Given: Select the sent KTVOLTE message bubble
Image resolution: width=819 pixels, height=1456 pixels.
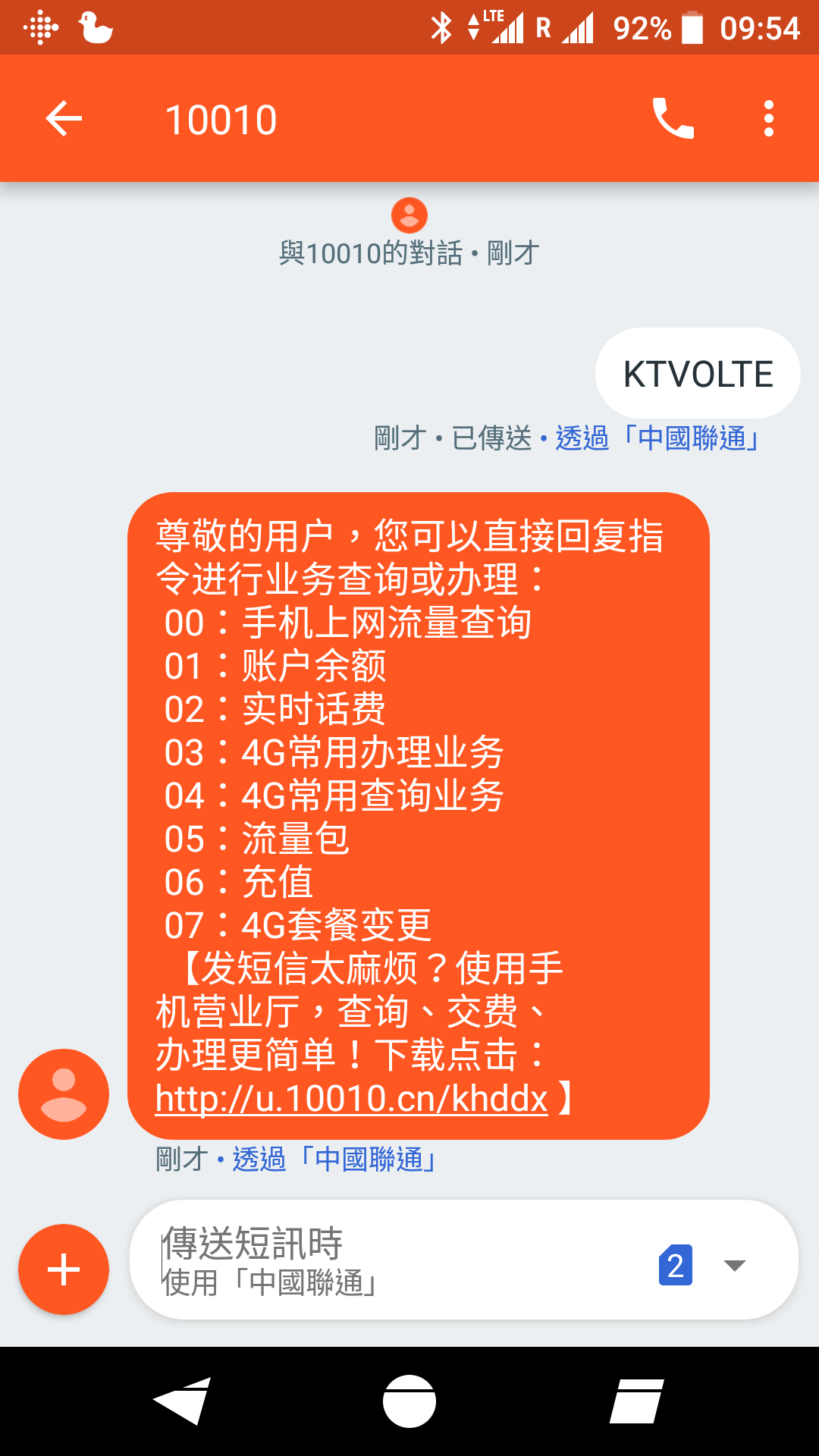Looking at the screenshot, I should tap(698, 374).
